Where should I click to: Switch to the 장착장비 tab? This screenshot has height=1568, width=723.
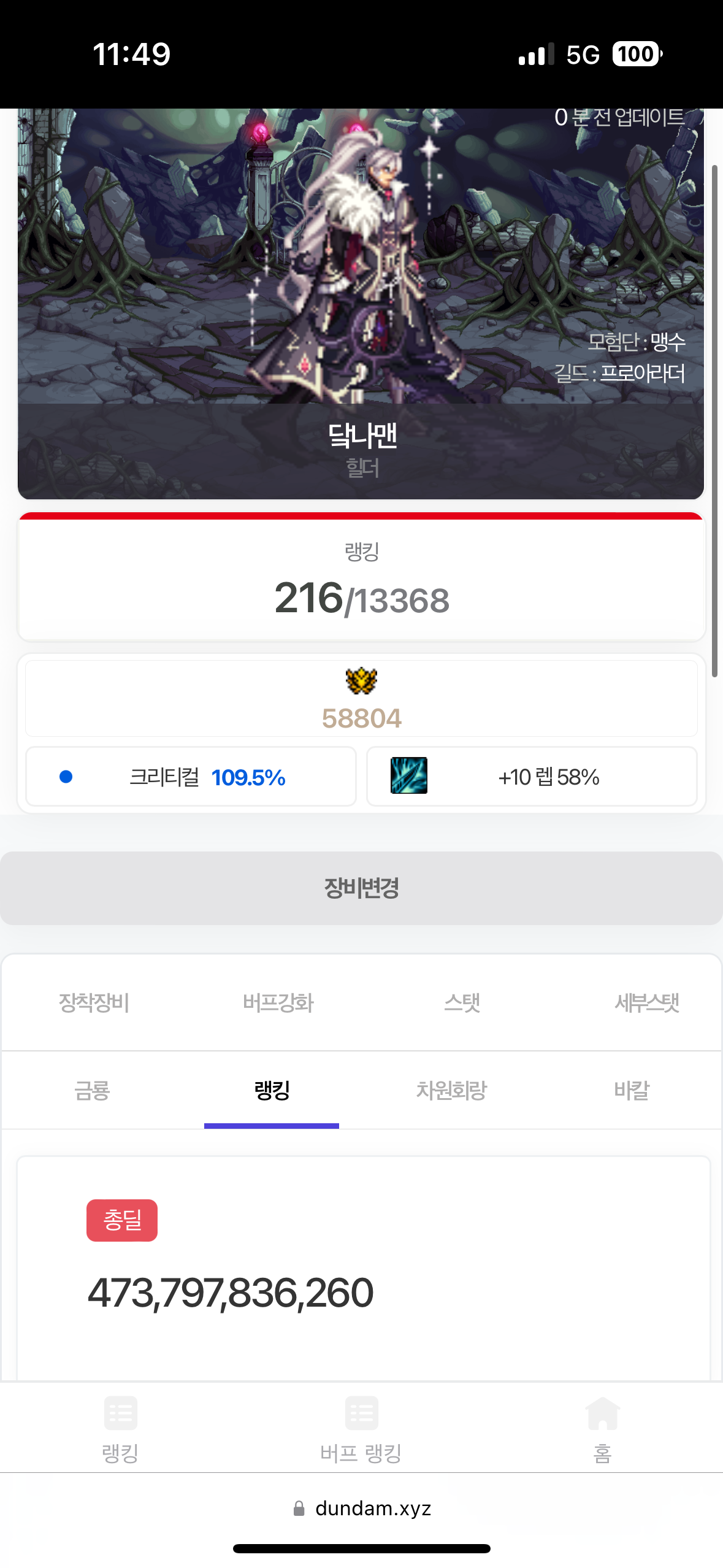tap(94, 1003)
